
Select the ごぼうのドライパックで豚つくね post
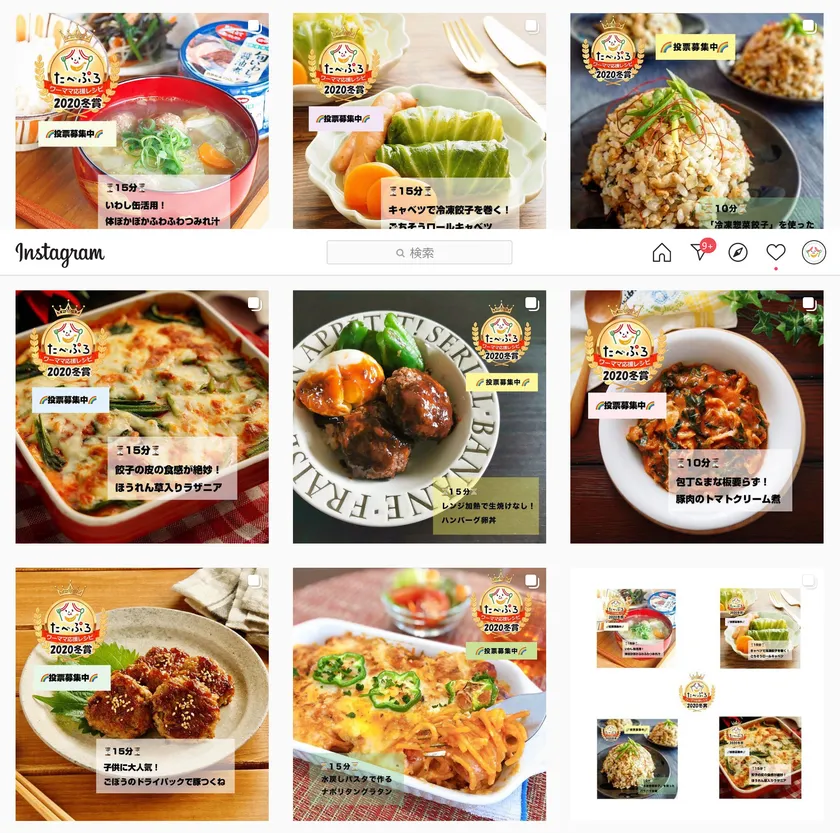(x=142, y=694)
